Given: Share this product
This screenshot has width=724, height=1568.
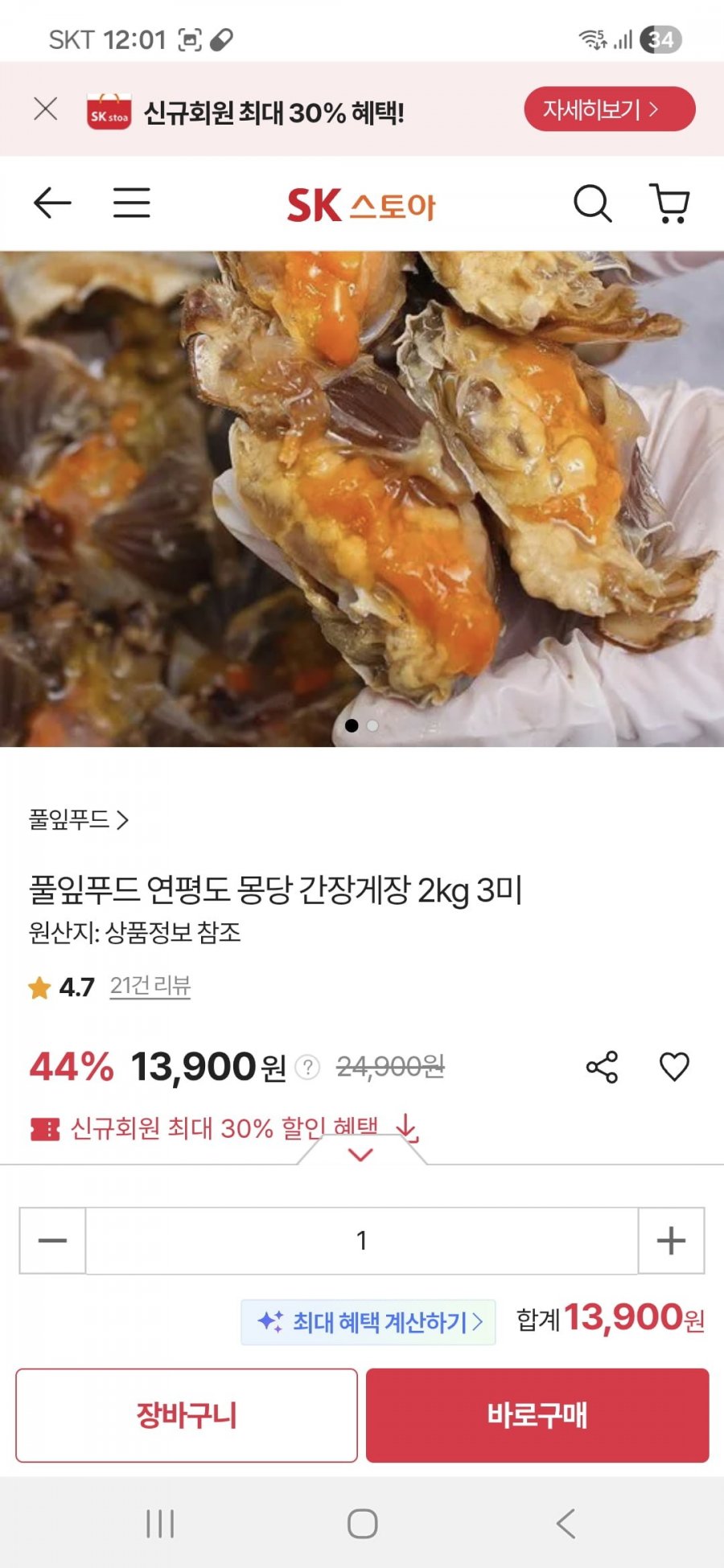Looking at the screenshot, I should (602, 1067).
